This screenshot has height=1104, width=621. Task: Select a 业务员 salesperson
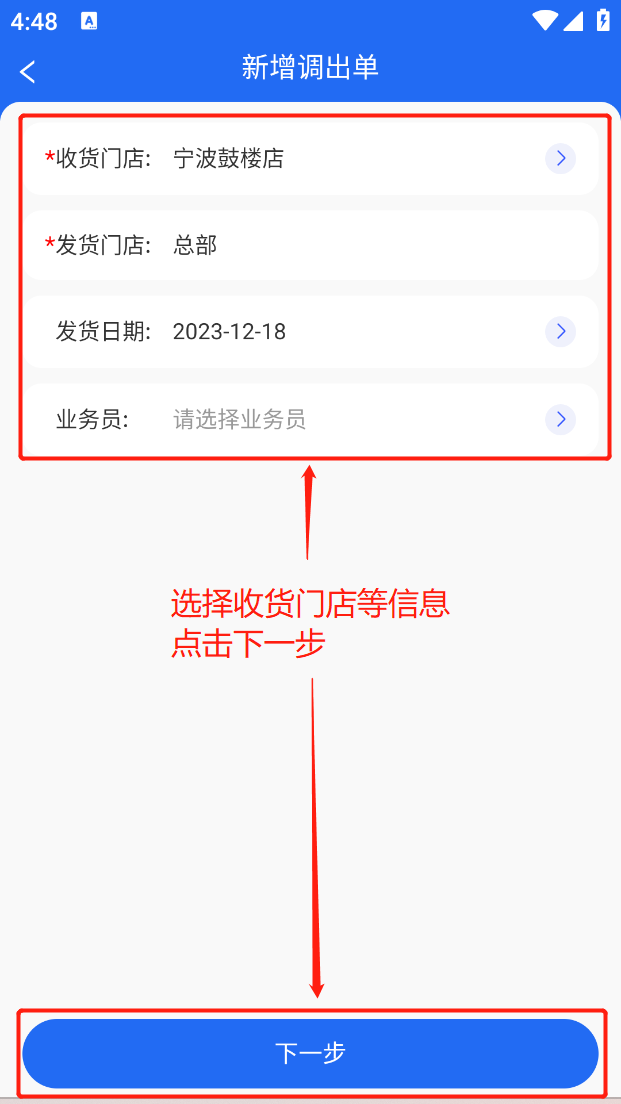click(311, 420)
